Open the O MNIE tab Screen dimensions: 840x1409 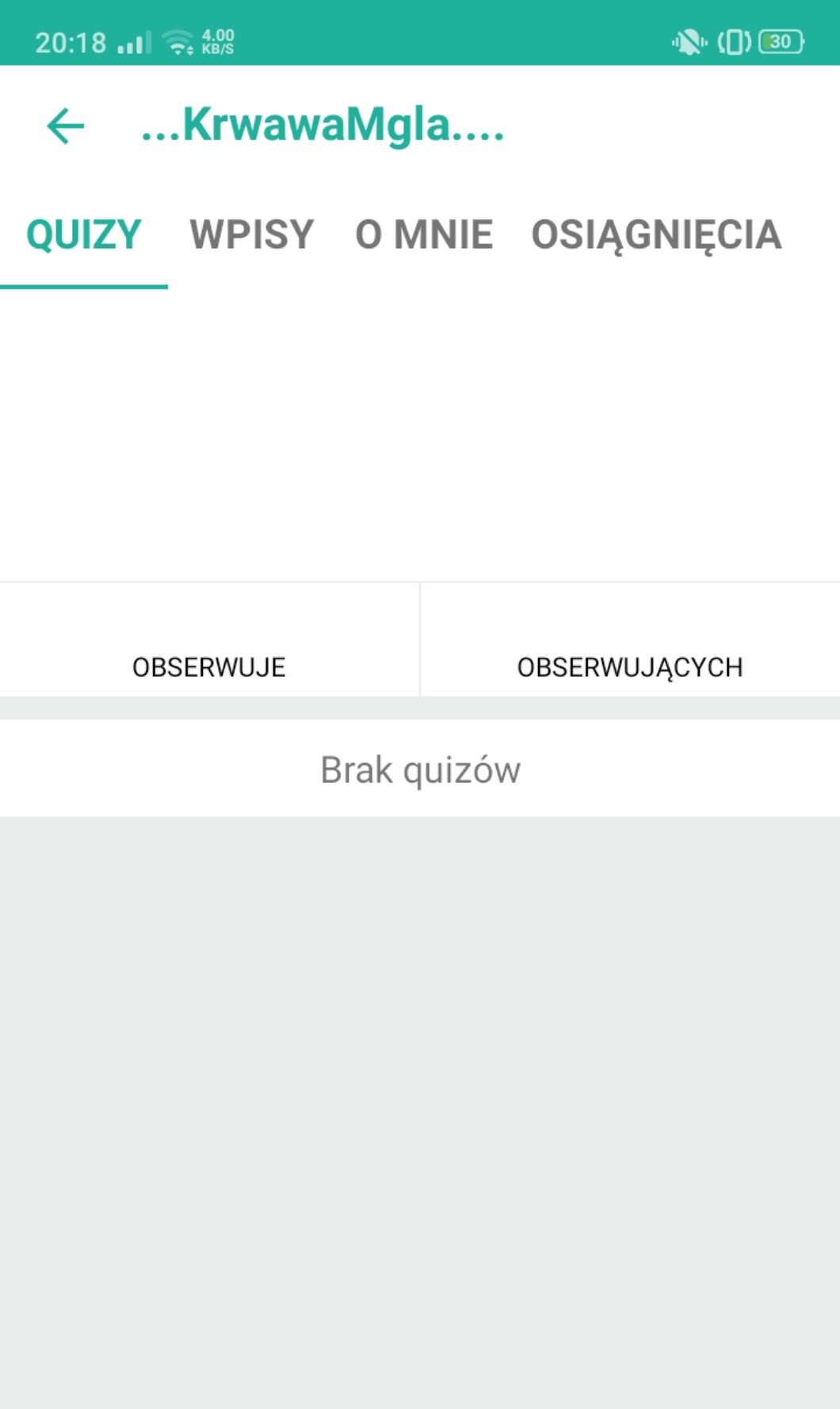(x=424, y=235)
